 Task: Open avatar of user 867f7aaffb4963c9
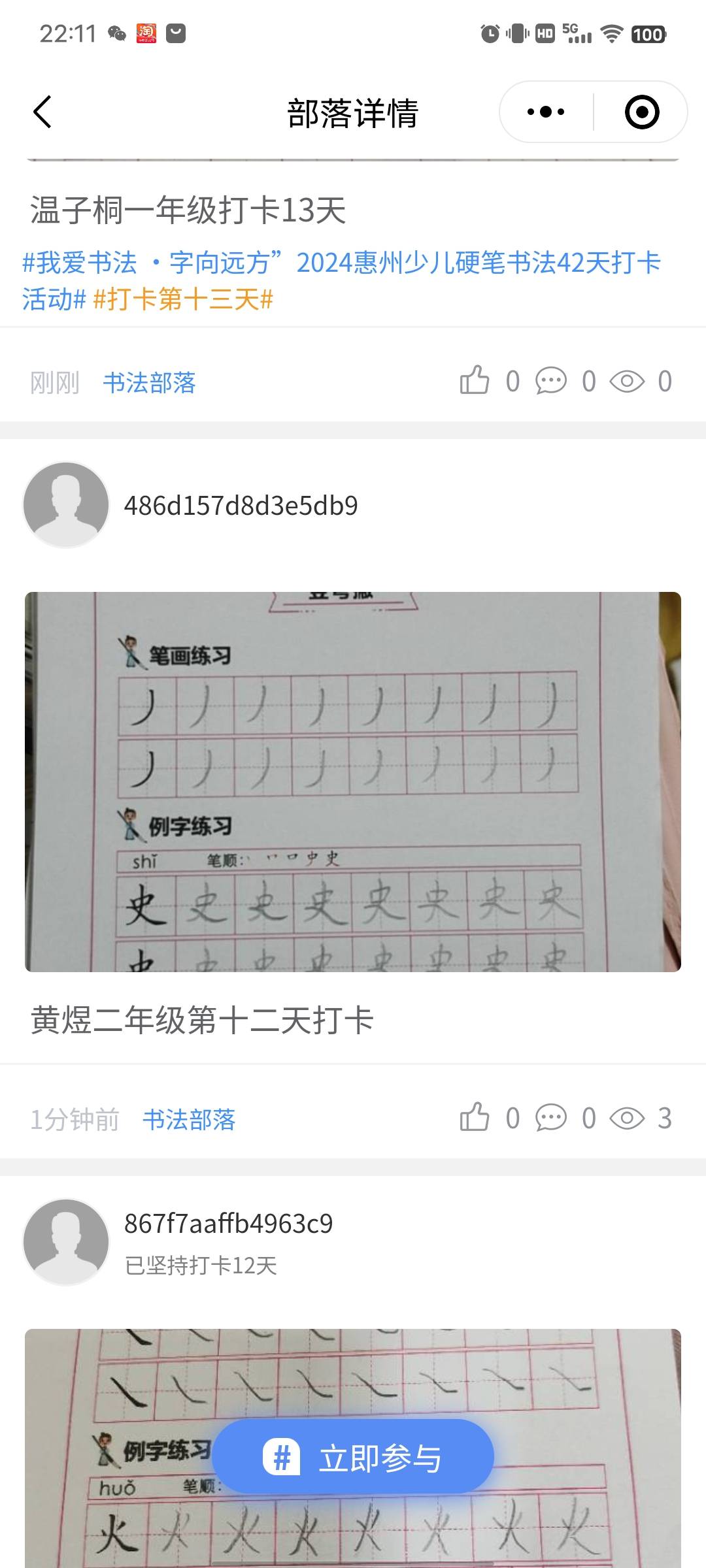click(66, 1241)
